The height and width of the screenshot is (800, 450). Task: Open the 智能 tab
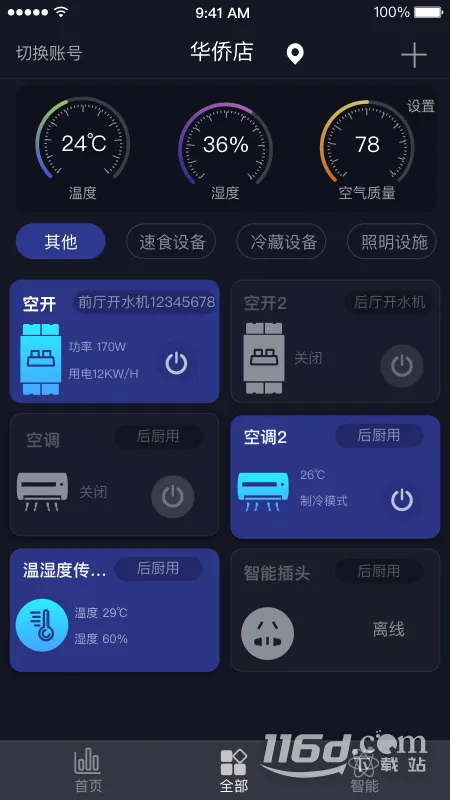pos(365,771)
